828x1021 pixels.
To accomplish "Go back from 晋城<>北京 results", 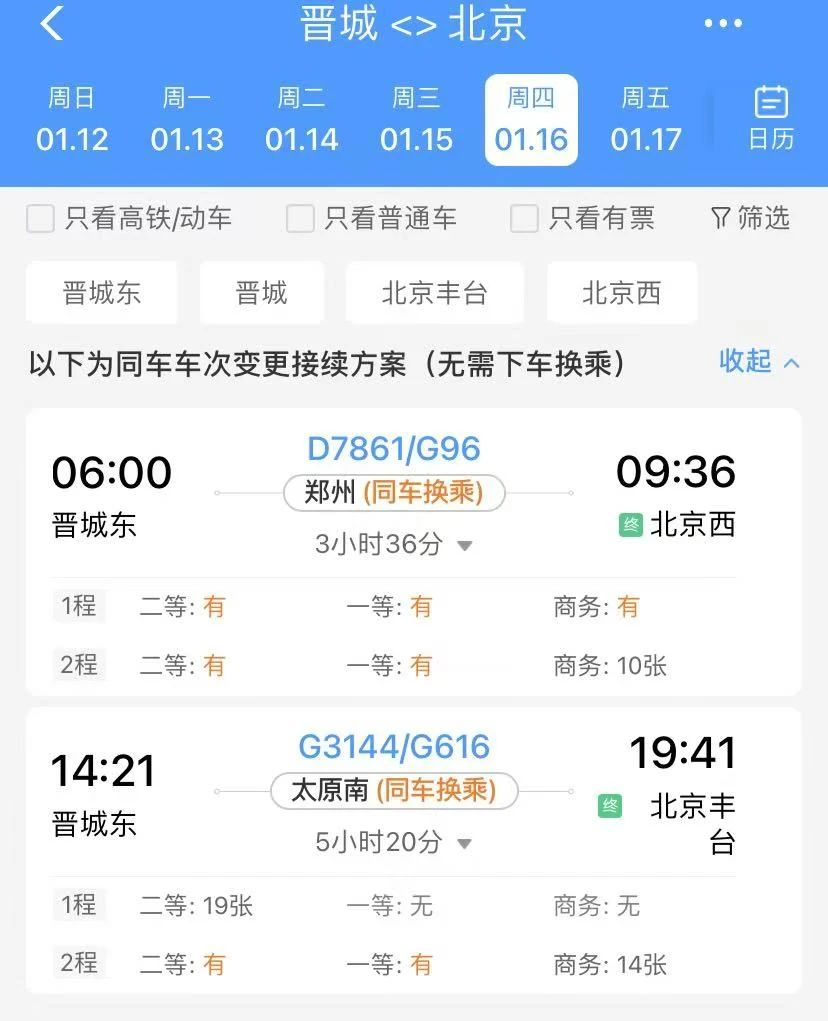I will tap(52, 24).
